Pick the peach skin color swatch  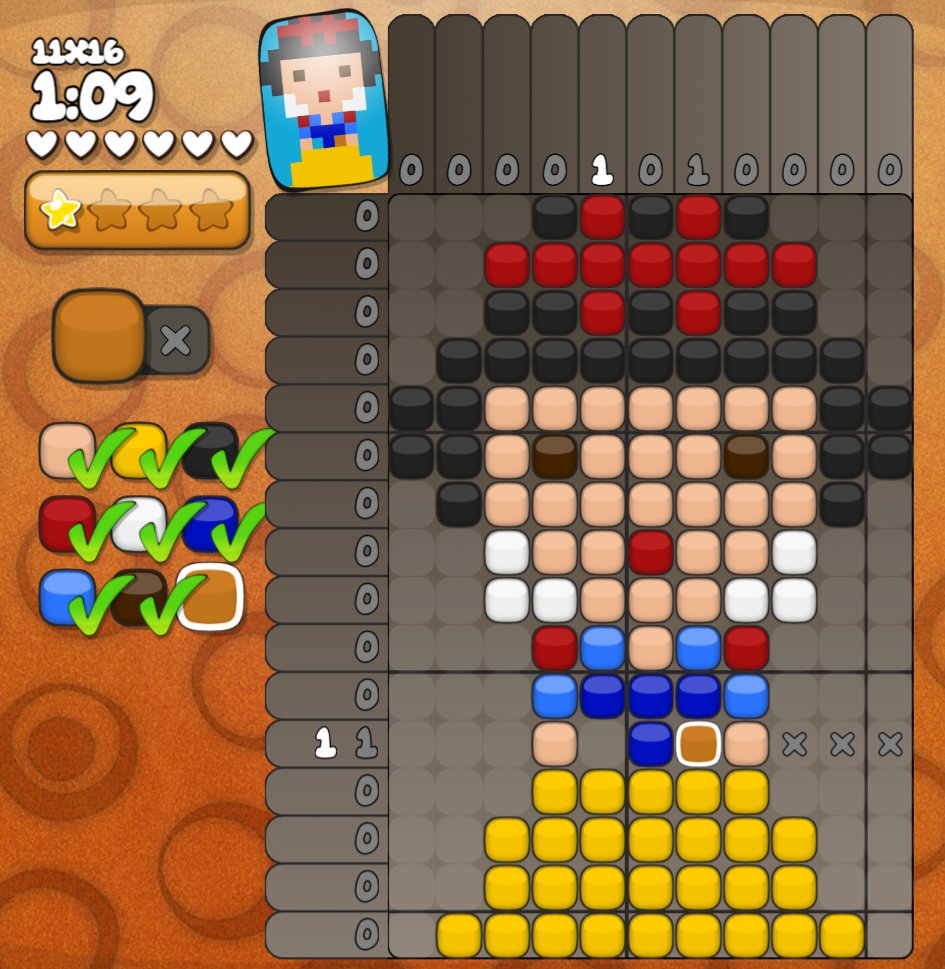tap(66, 449)
